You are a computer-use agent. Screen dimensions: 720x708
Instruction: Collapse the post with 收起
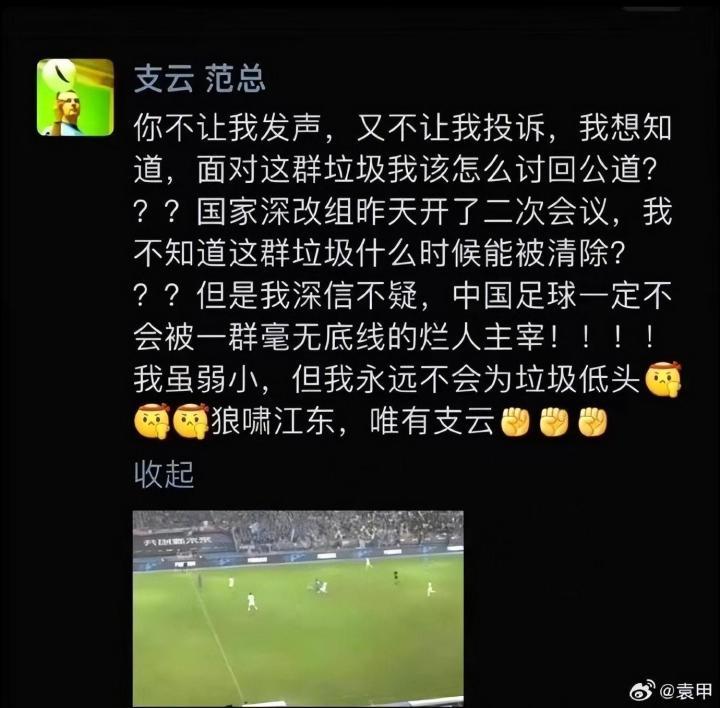[x=163, y=474]
